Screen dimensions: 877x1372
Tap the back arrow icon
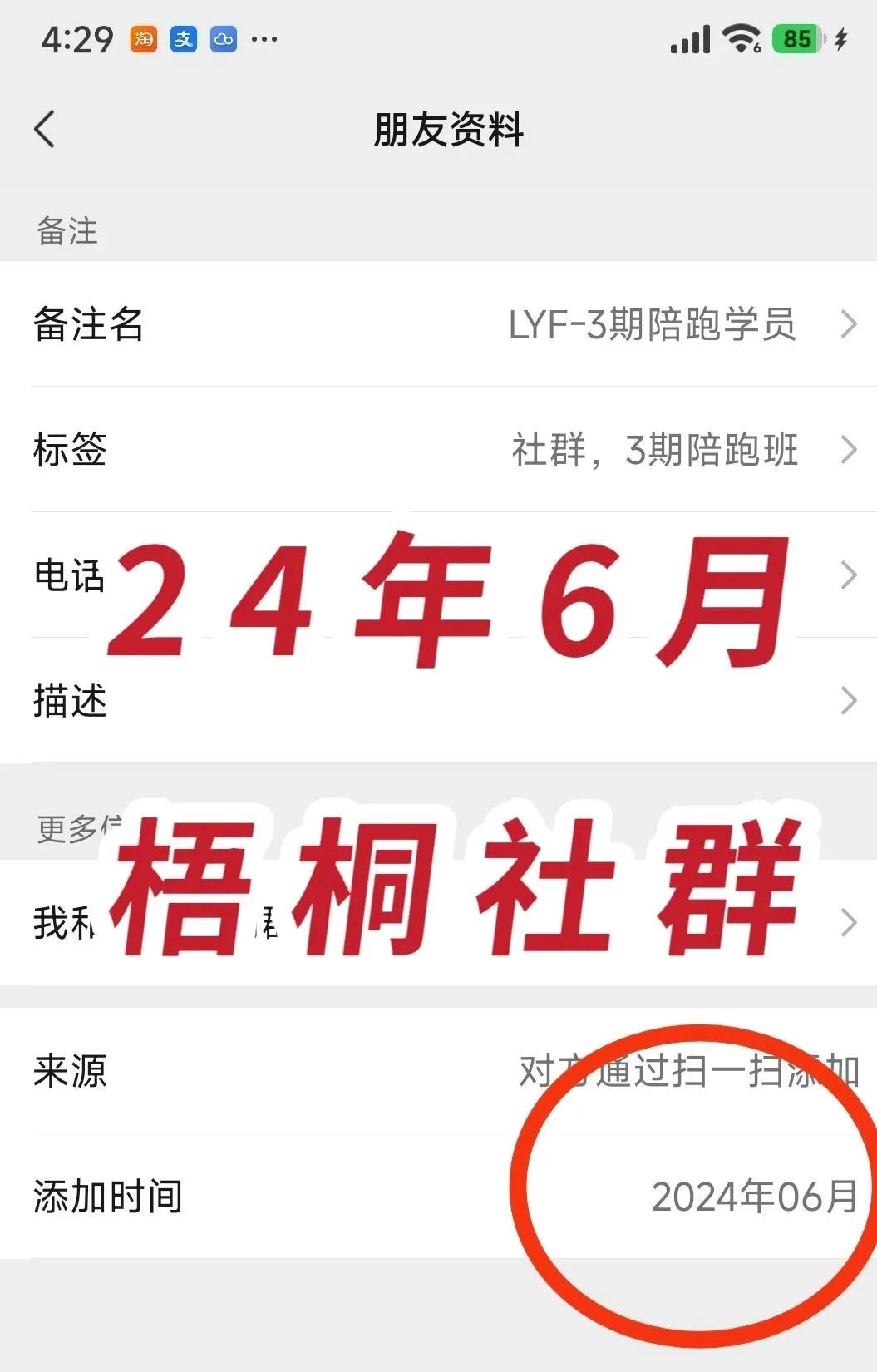coord(43,129)
